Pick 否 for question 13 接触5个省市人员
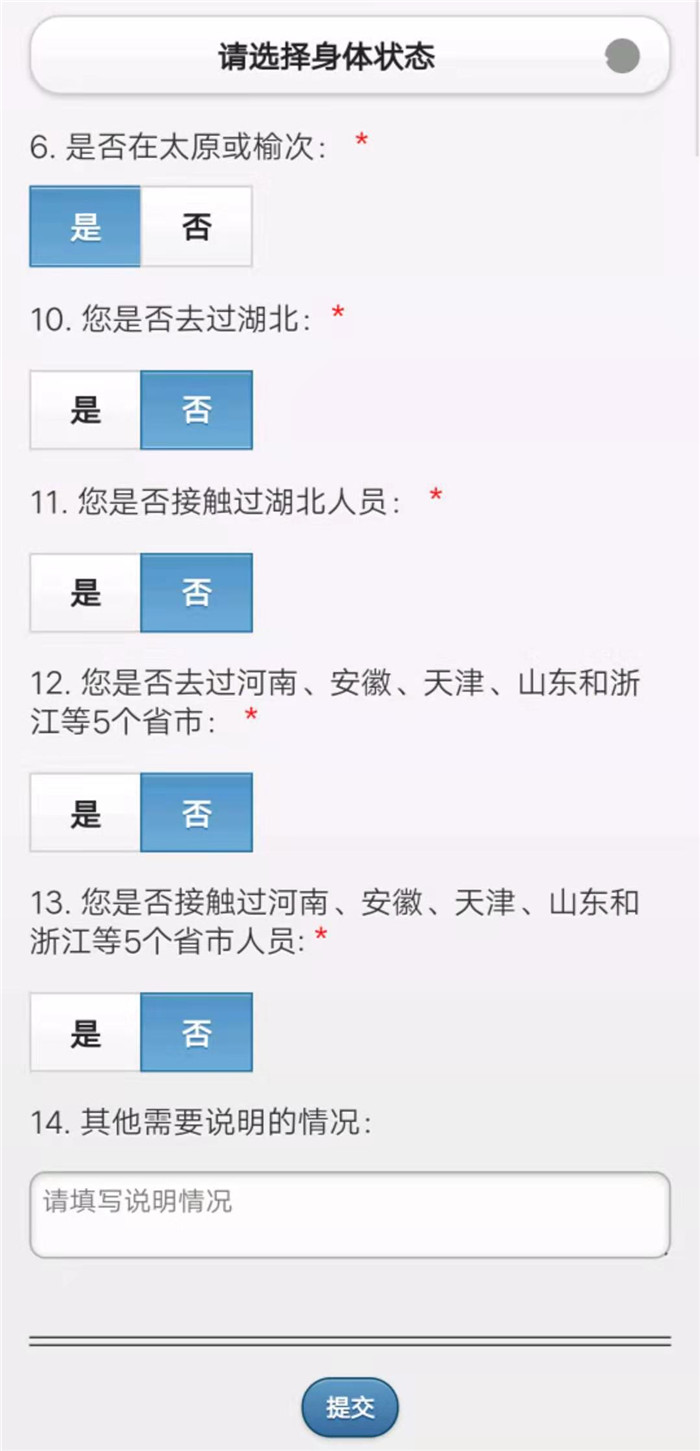This screenshot has height=1451, width=700. click(196, 1032)
